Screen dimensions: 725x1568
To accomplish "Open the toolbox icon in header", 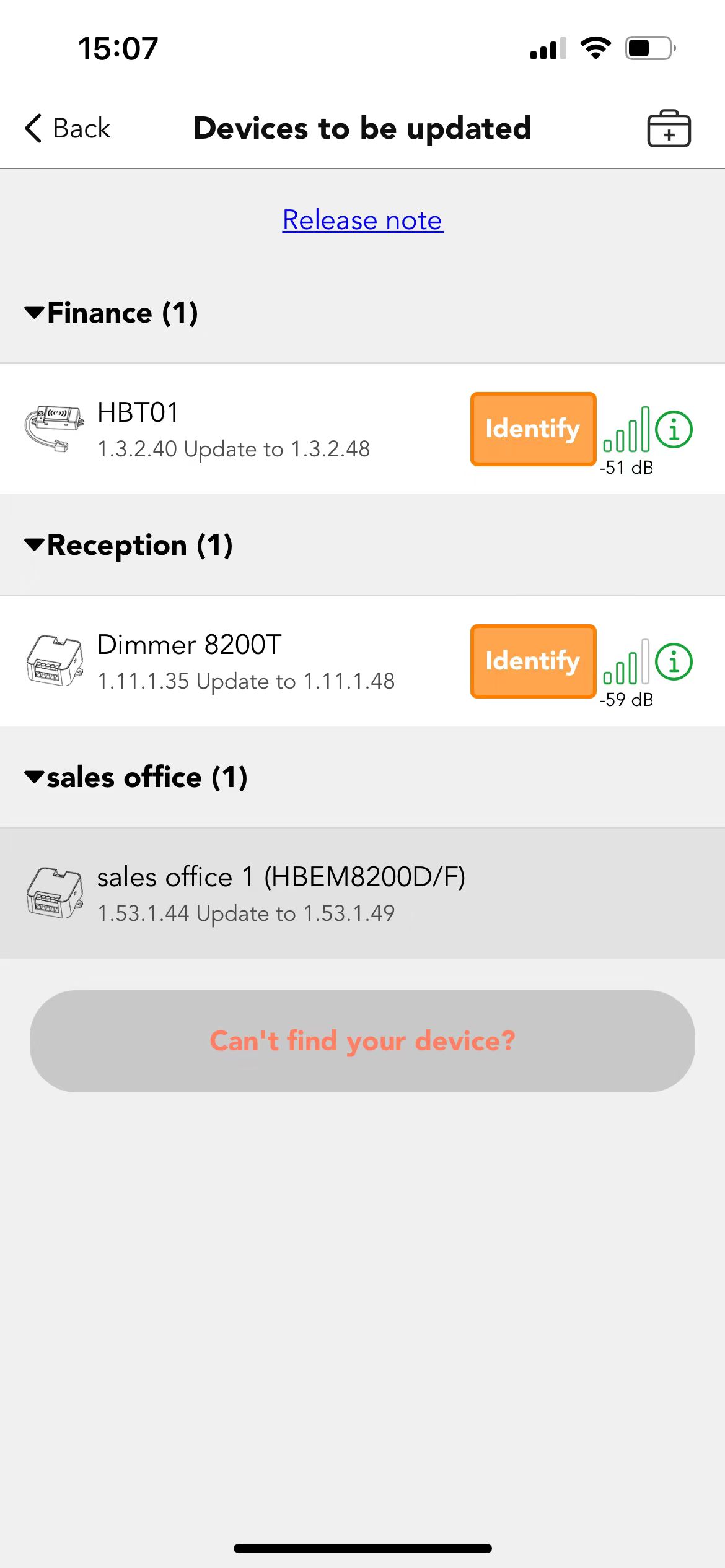I will click(x=669, y=129).
